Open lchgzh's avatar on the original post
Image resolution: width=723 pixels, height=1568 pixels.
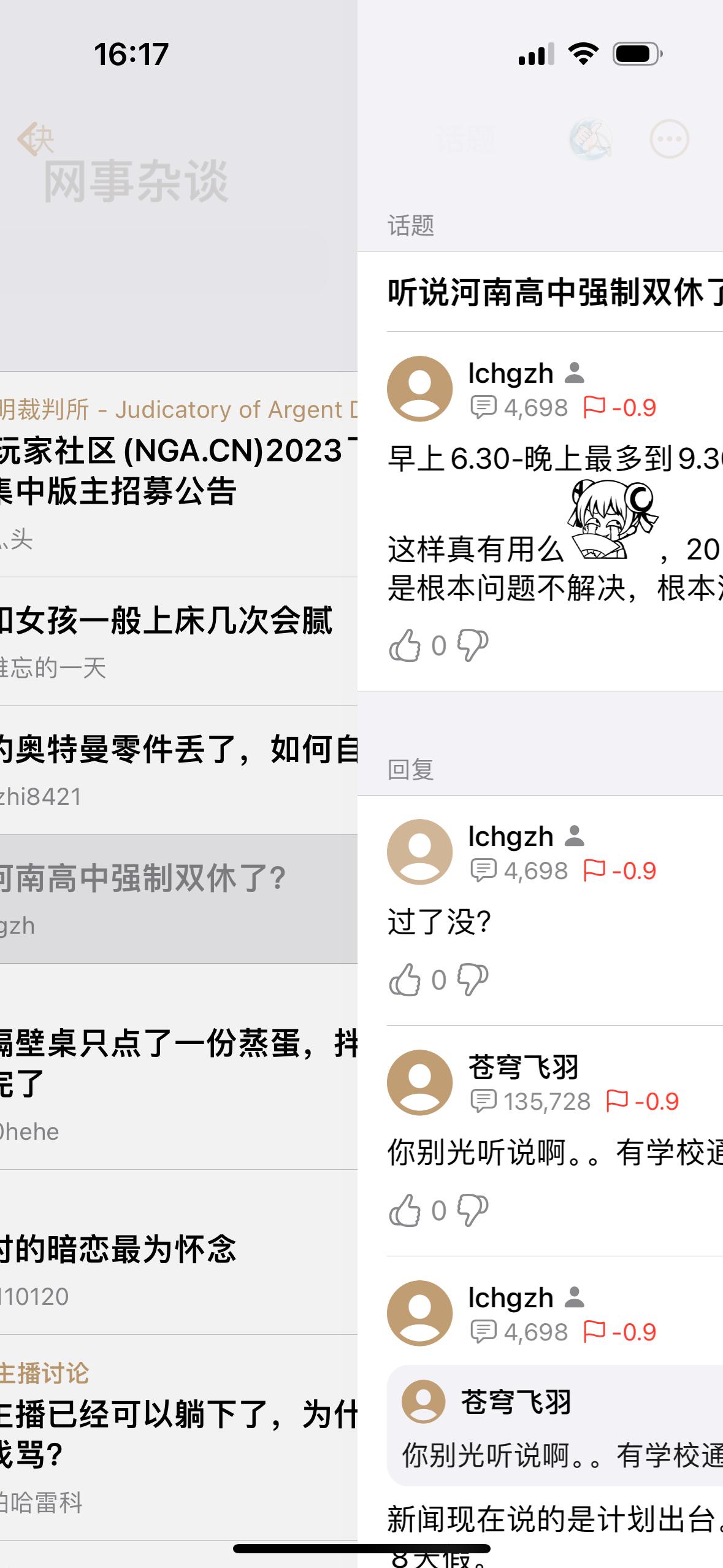point(419,388)
